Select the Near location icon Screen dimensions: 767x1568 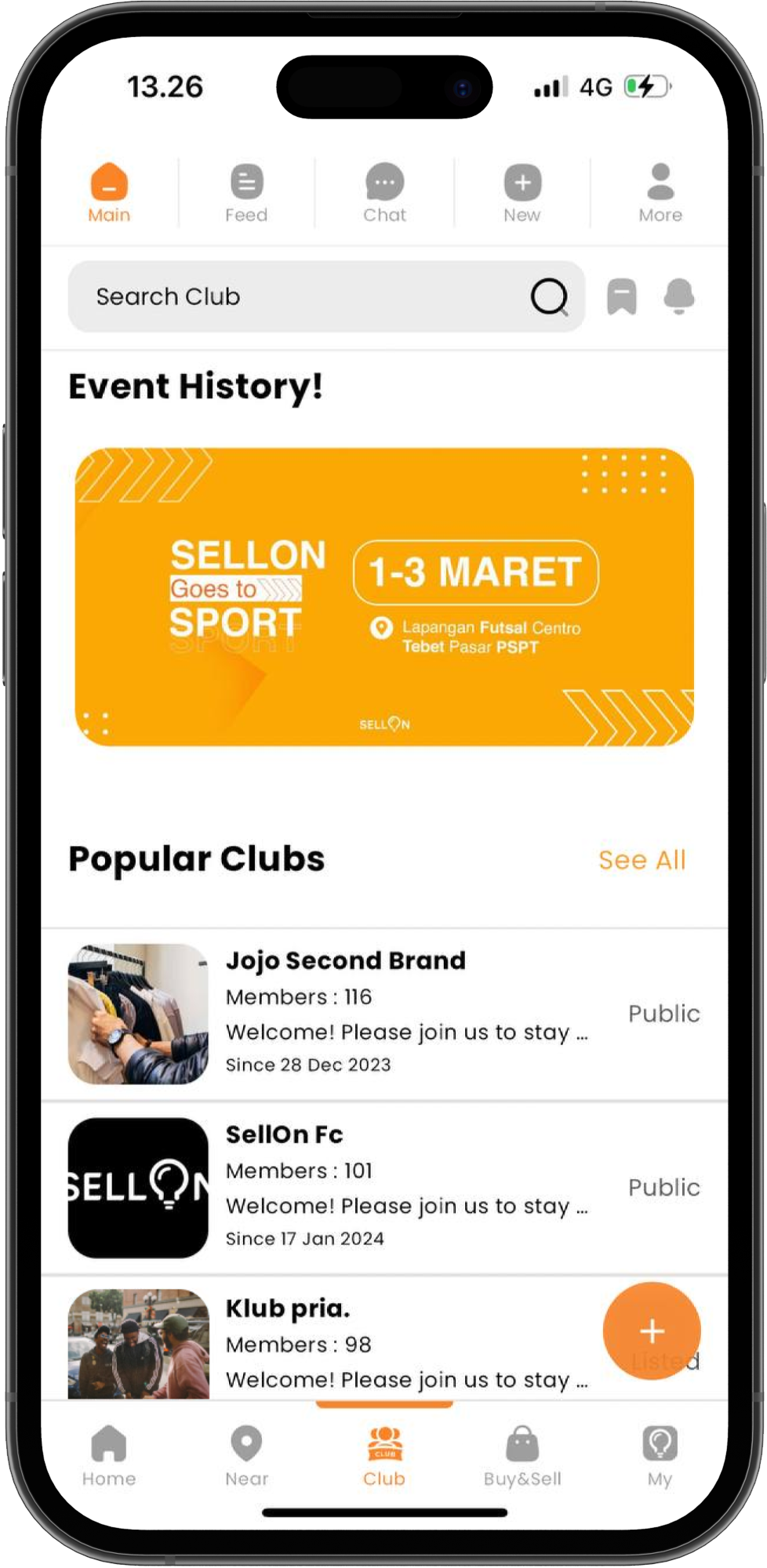tap(246, 1444)
